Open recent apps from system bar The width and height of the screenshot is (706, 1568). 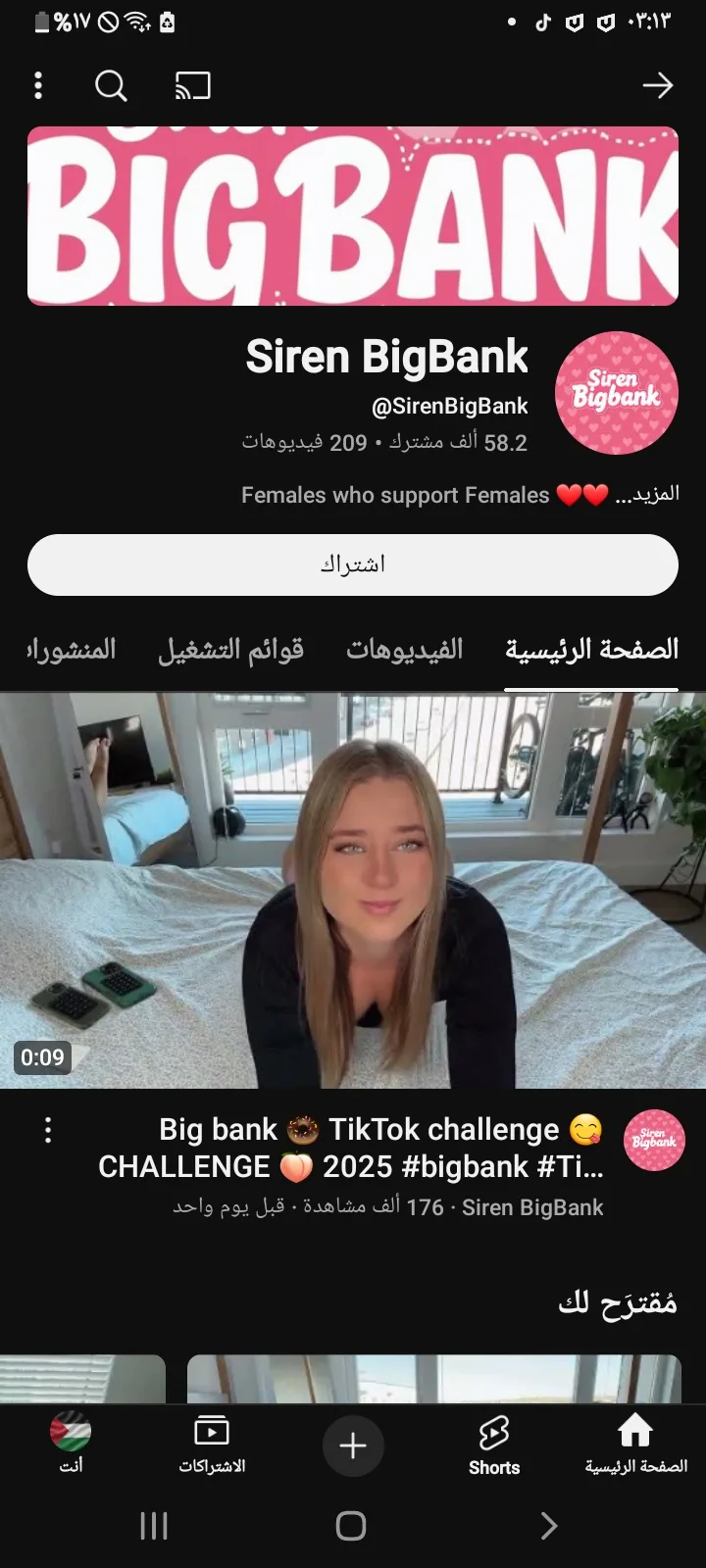[x=154, y=1526]
